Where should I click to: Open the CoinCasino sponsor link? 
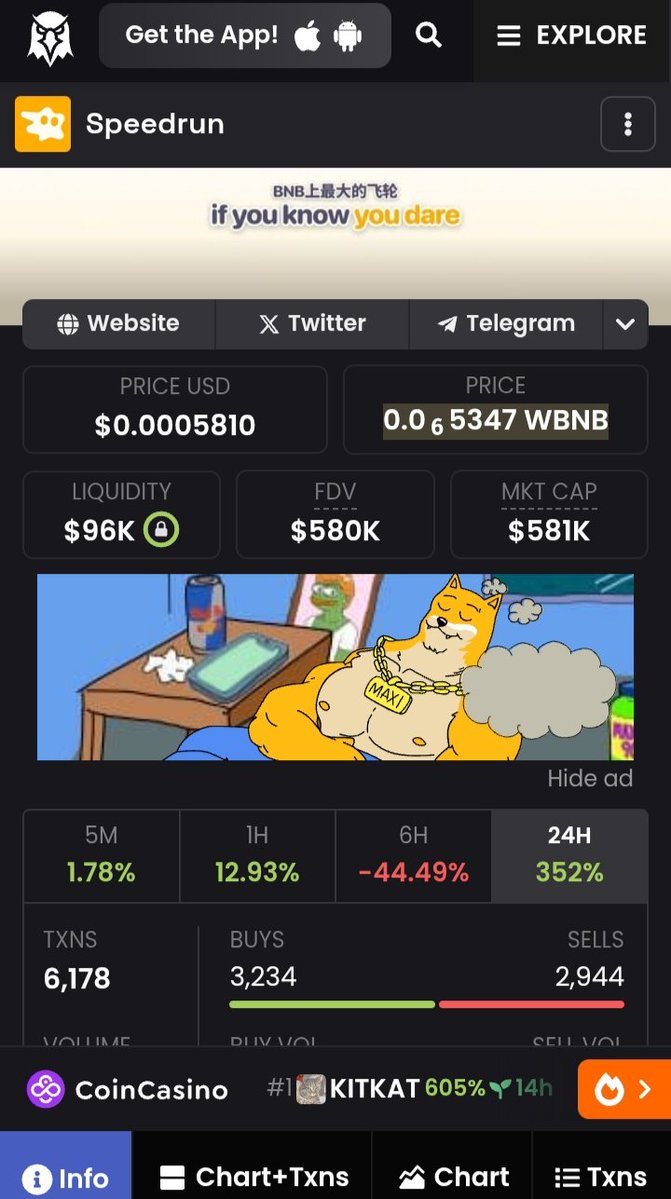[128, 1089]
